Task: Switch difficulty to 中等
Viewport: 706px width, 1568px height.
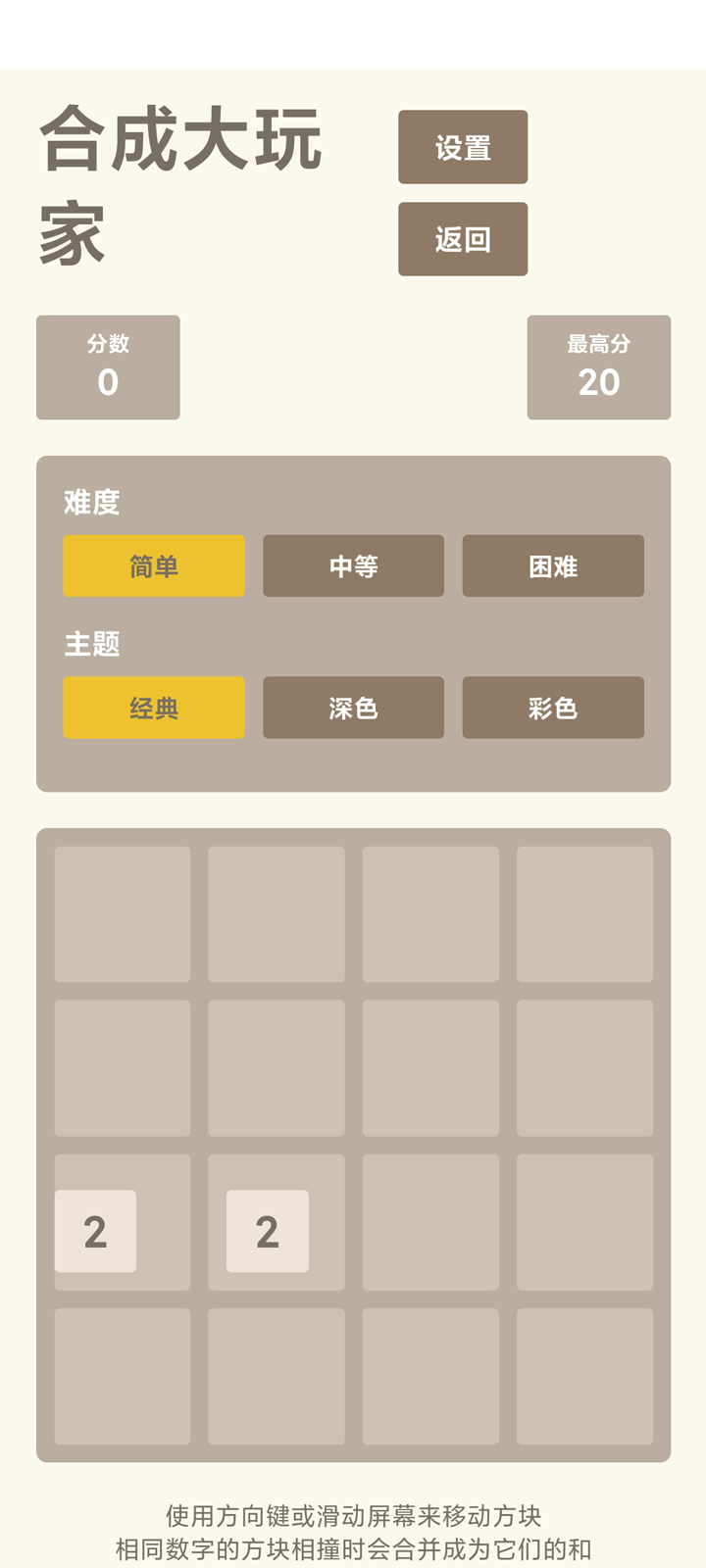Action: (353, 565)
